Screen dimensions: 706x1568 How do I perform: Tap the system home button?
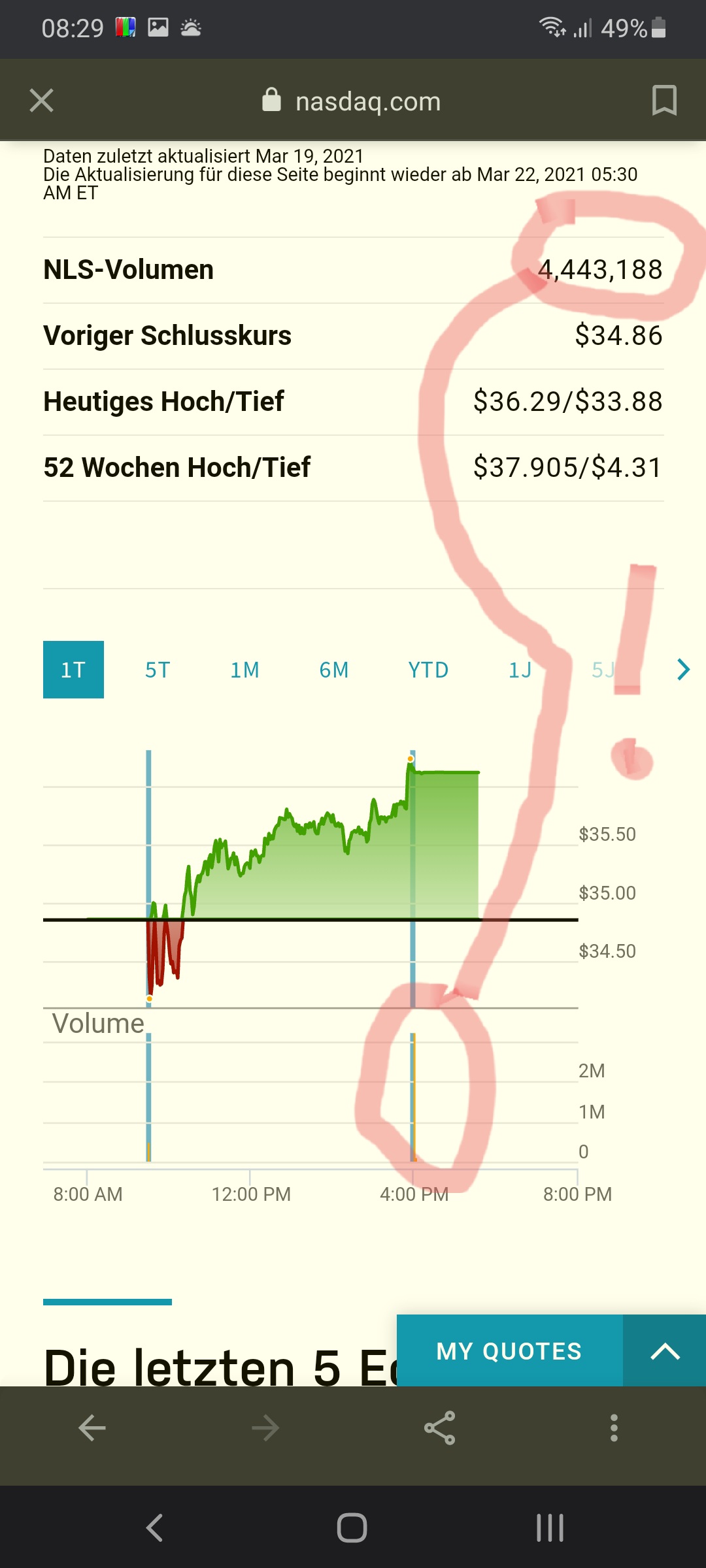pyautogui.click(x=352, y=1528)
